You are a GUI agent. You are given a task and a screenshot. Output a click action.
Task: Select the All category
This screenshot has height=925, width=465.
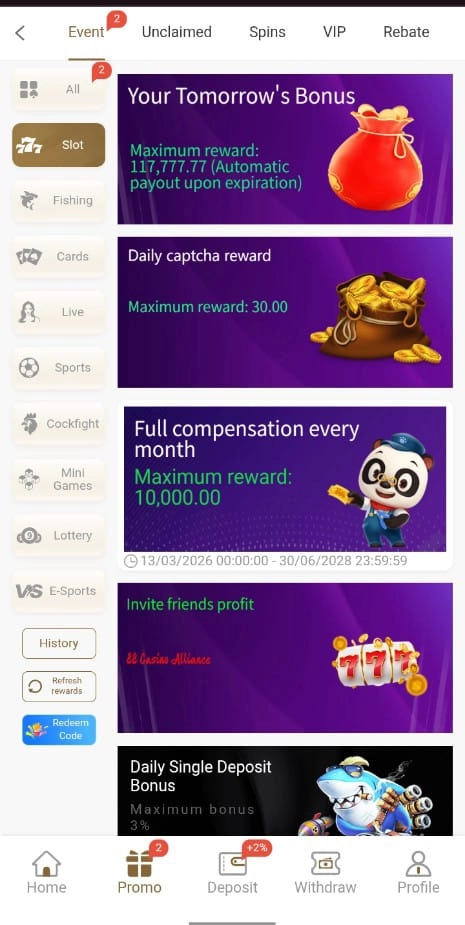58,90
